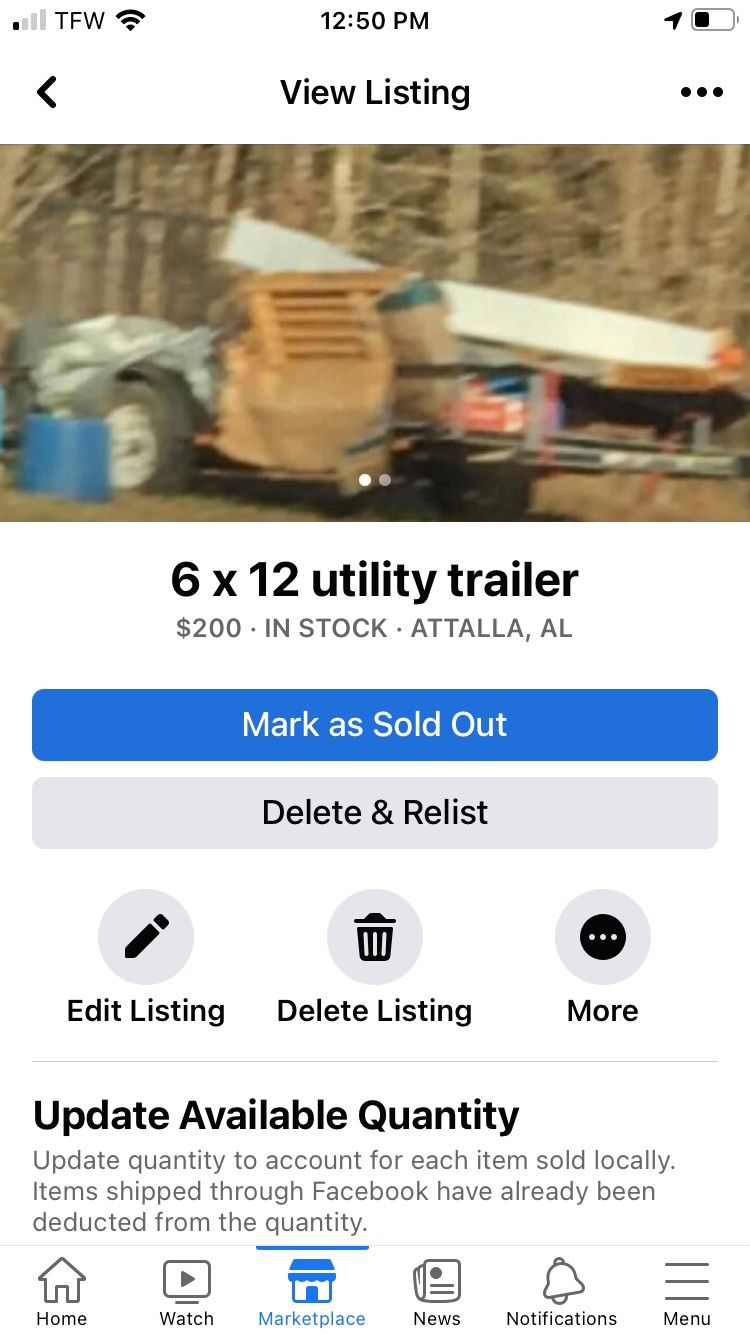Viewport: 750px width, 1334px height.
Task: Switch to the Home tab
Action: 62,1291
